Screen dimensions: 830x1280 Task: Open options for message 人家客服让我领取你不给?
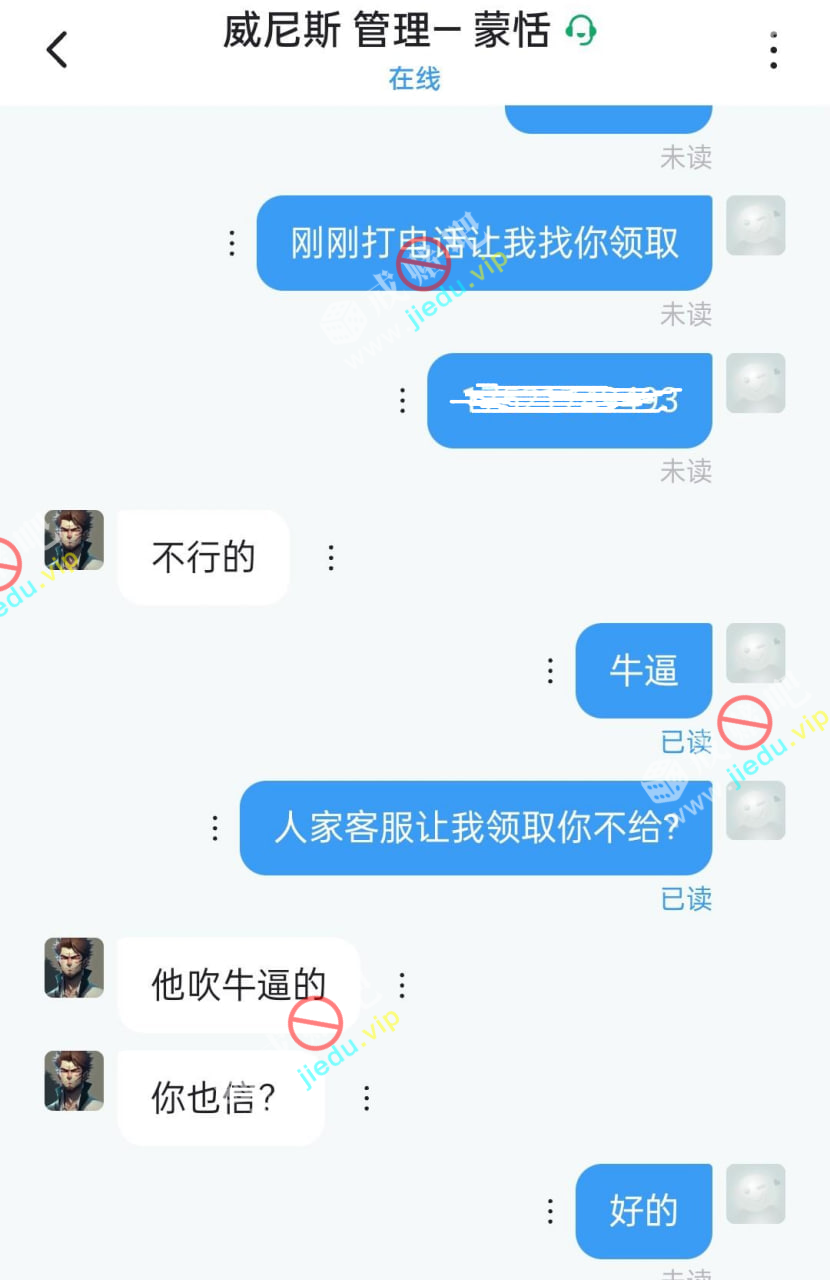click(x=215, y=828)
